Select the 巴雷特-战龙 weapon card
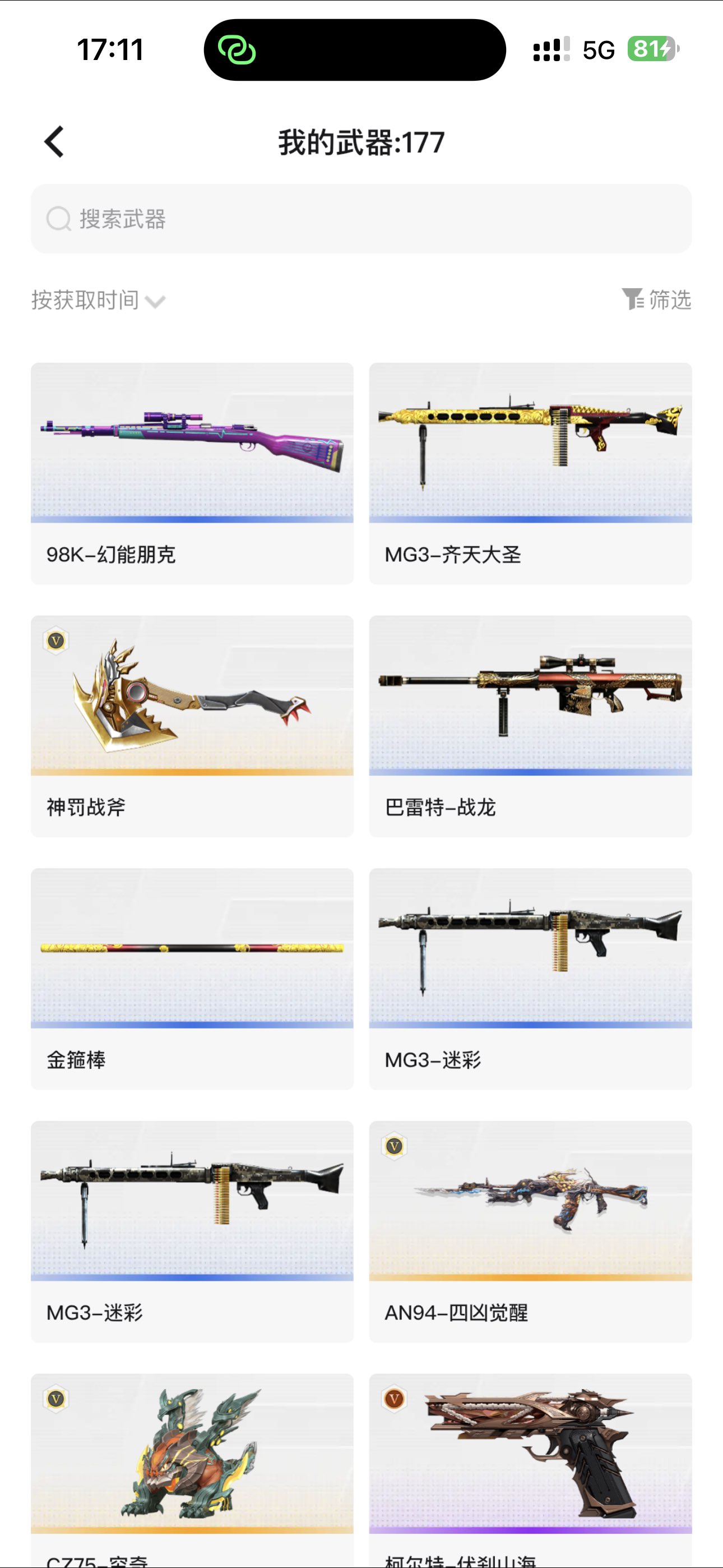 pyautogui.click(x=530, y=726)
